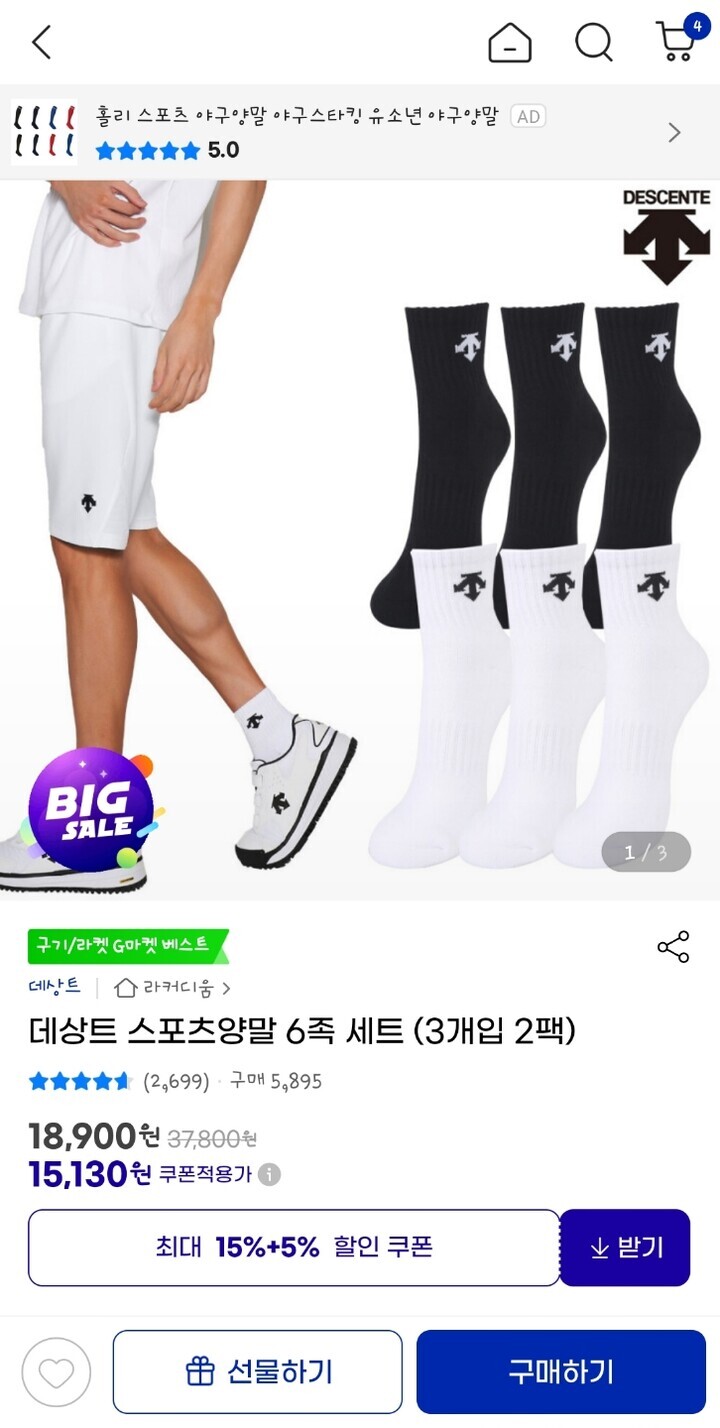Viewport: 720px width, 1428px height.
Task: Tap 선물하기 to send as gift
Action: click(x=257, y=1372)
